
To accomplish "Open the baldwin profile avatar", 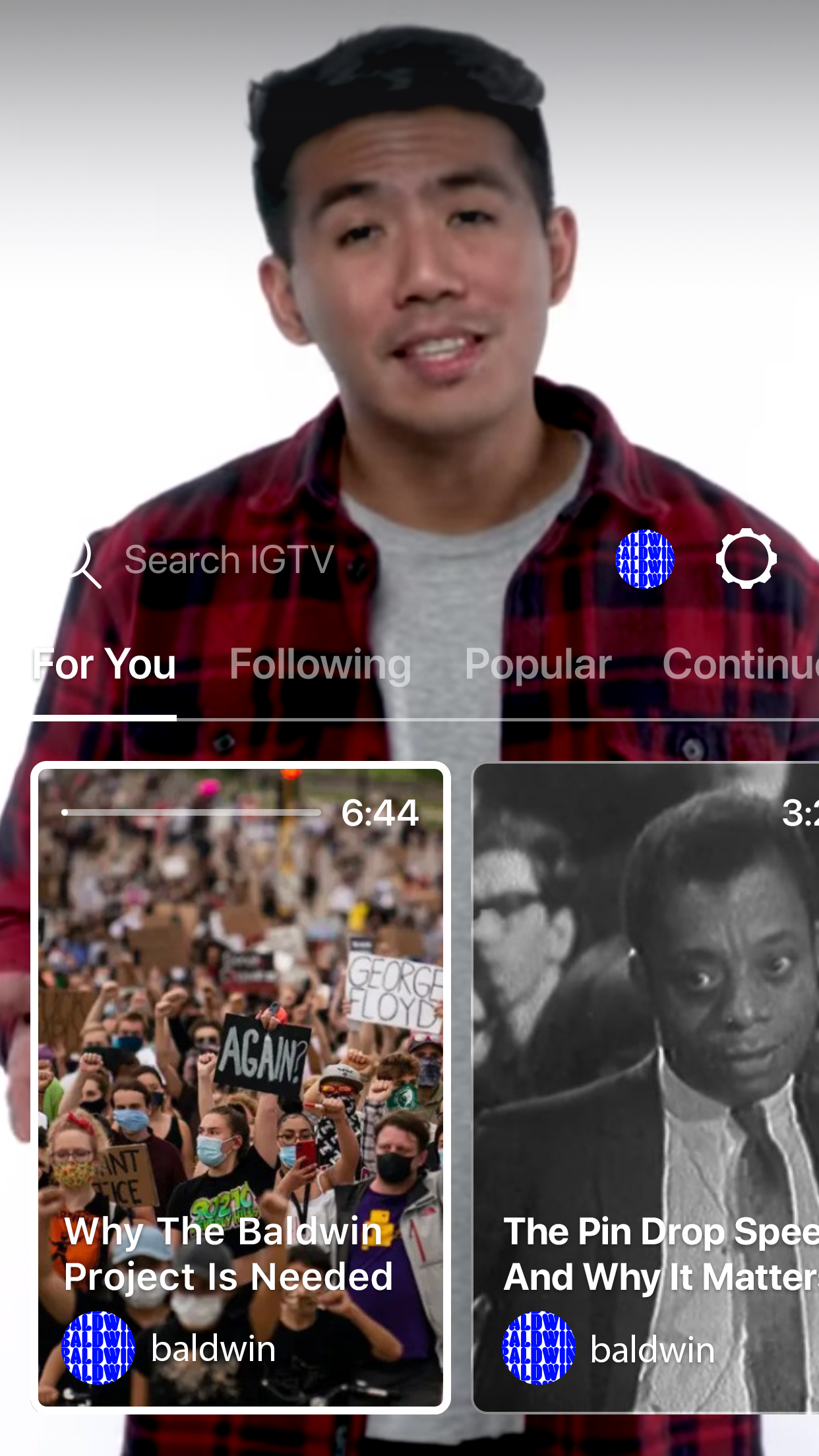I will (x=645, y=559).
